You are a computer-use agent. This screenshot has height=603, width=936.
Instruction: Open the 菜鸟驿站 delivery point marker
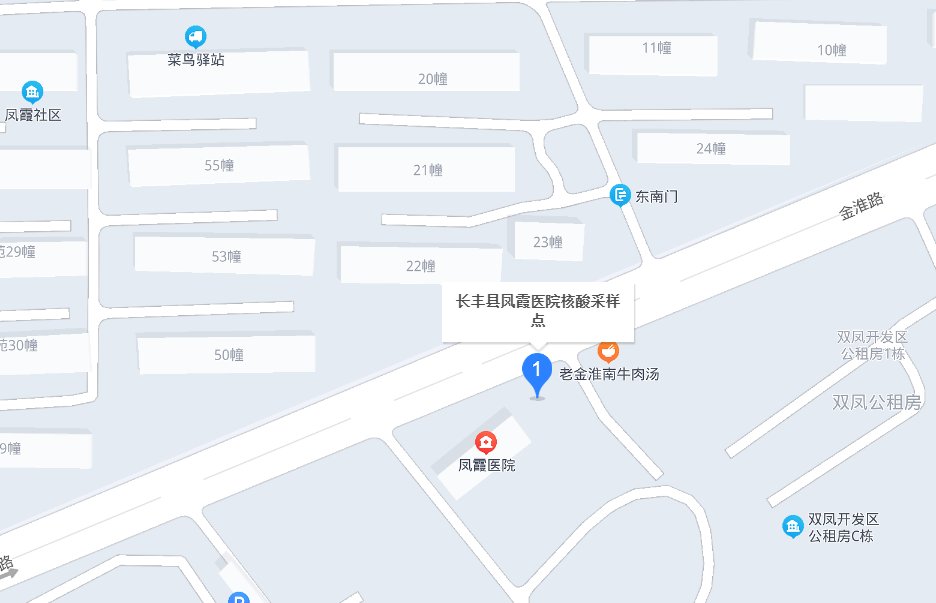pos(196,38)
